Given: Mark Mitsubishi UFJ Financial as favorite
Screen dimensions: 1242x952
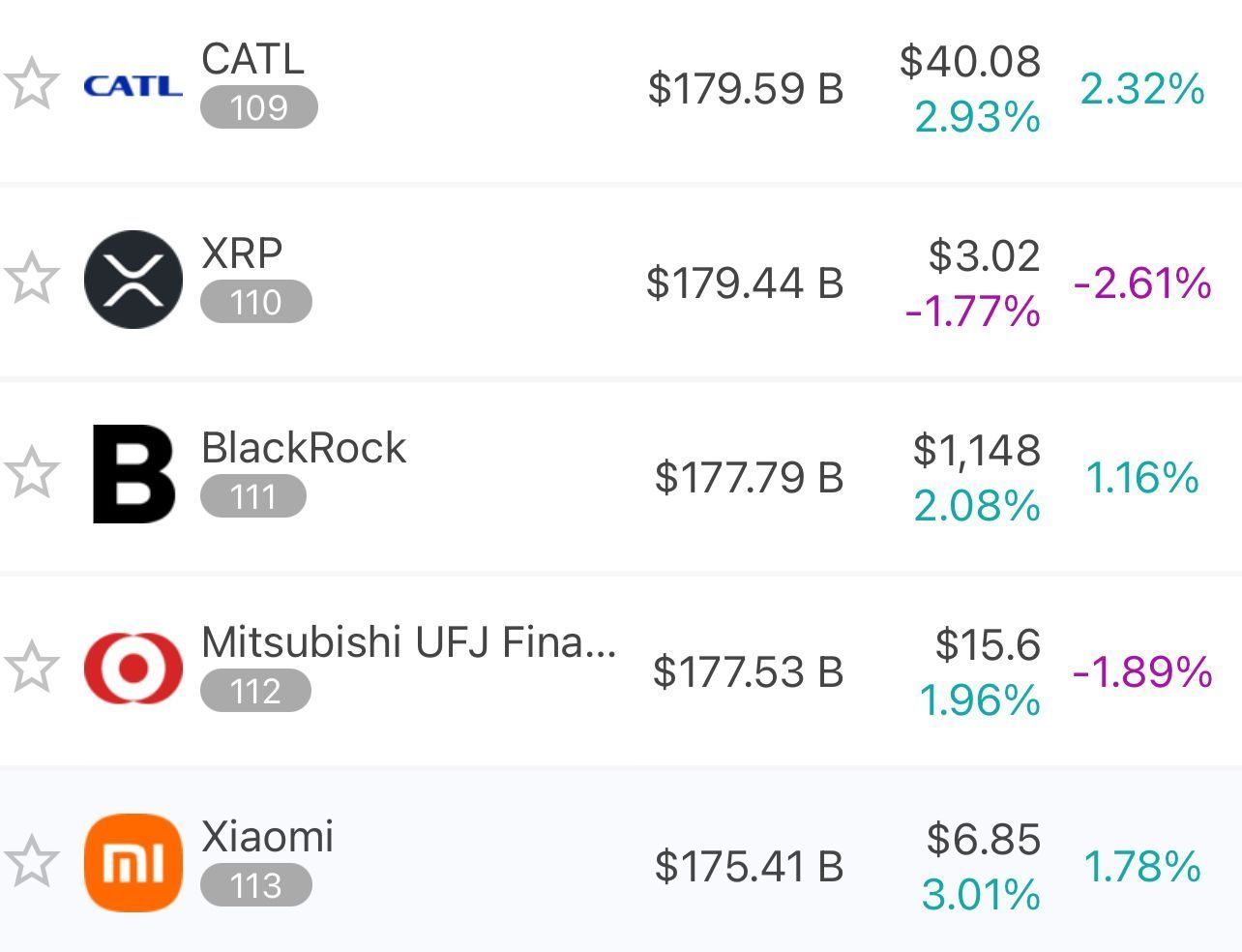Looking at the screenshot, I should [32, 667].
